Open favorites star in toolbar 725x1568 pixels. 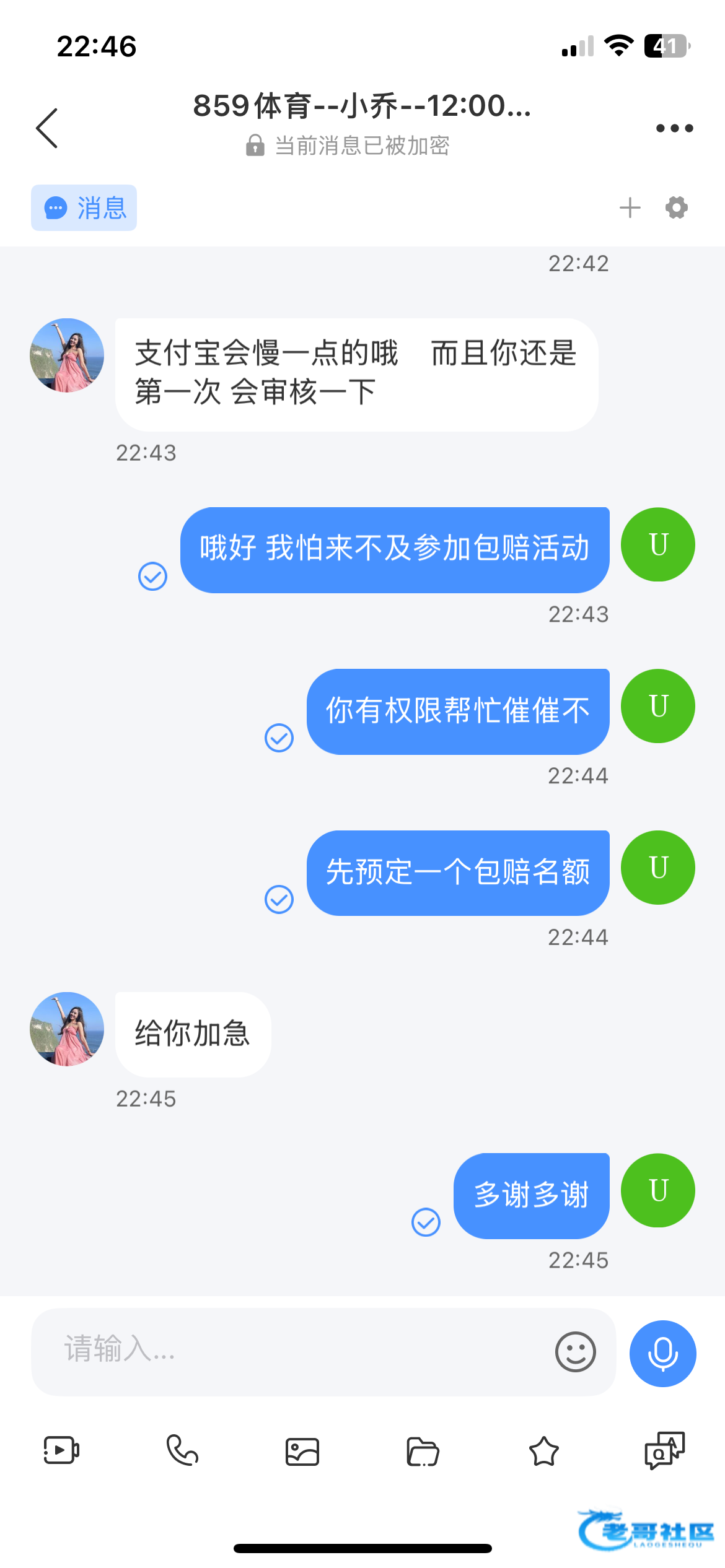point(543,1451)
